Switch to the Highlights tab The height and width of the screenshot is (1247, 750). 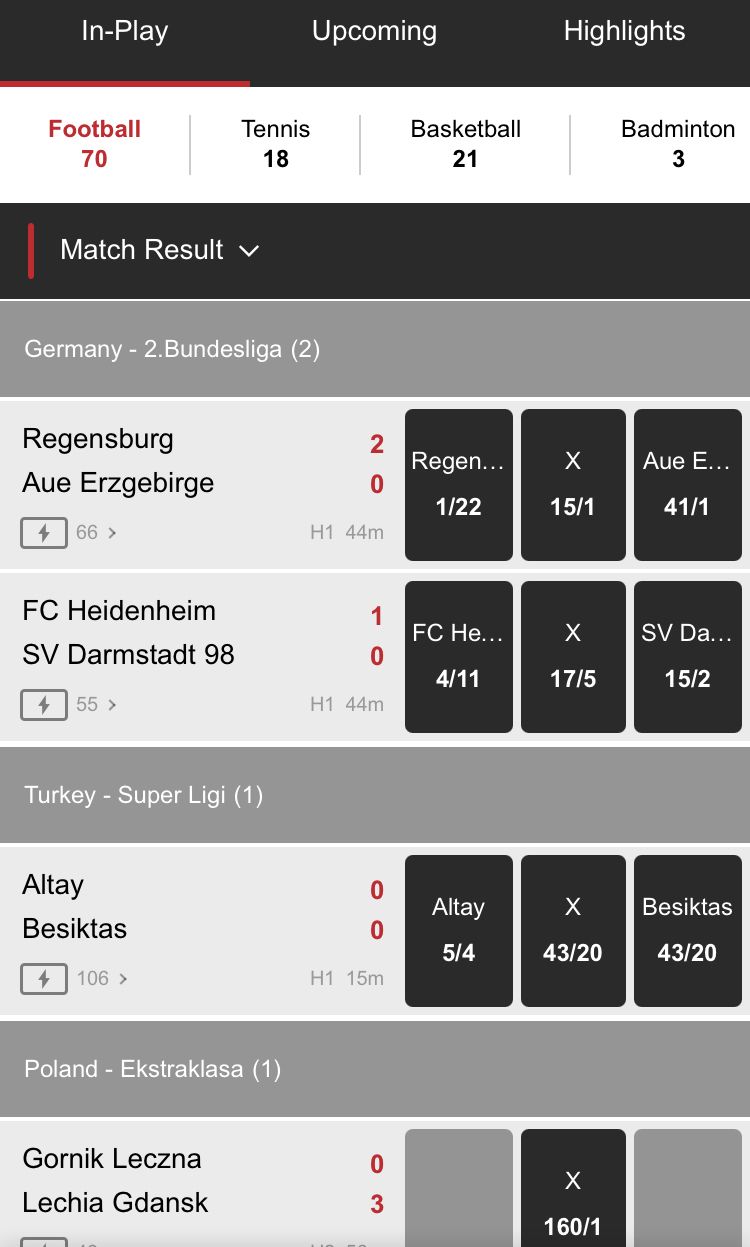(624, 32)
